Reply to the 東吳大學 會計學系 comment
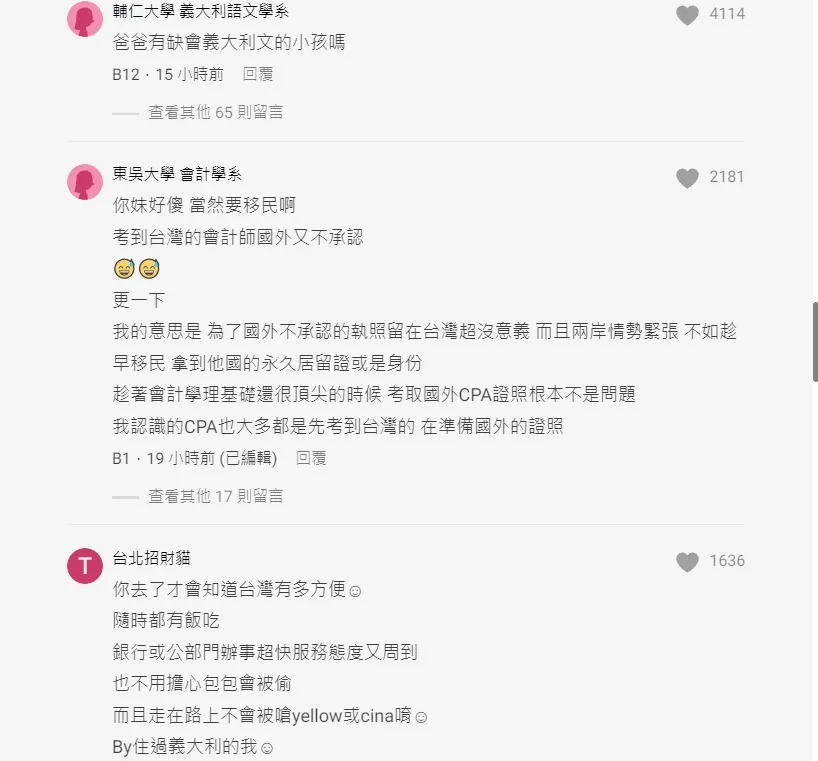The width and height of the screenshot is (818, 761). pyautogui.click(x=311, y=458)
